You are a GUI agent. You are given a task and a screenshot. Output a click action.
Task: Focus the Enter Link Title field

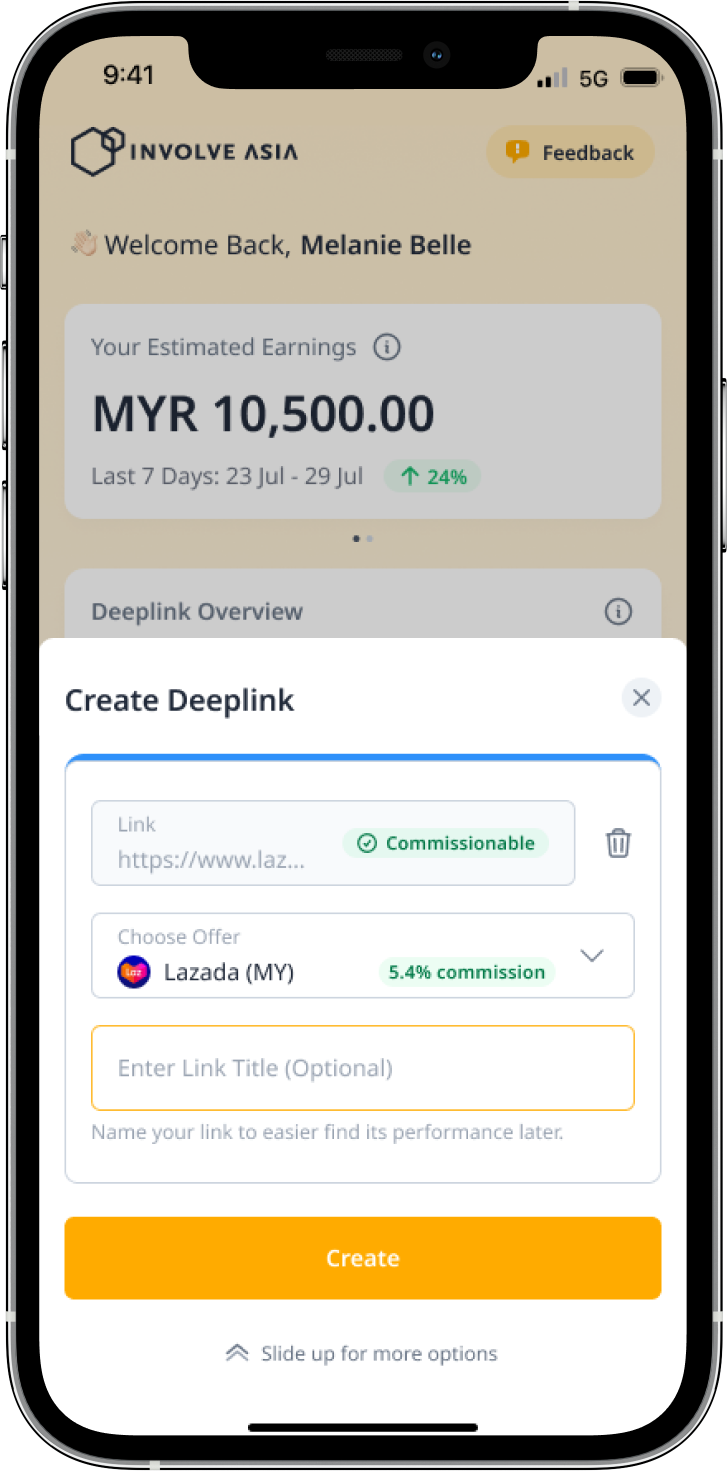point(362,1068)
